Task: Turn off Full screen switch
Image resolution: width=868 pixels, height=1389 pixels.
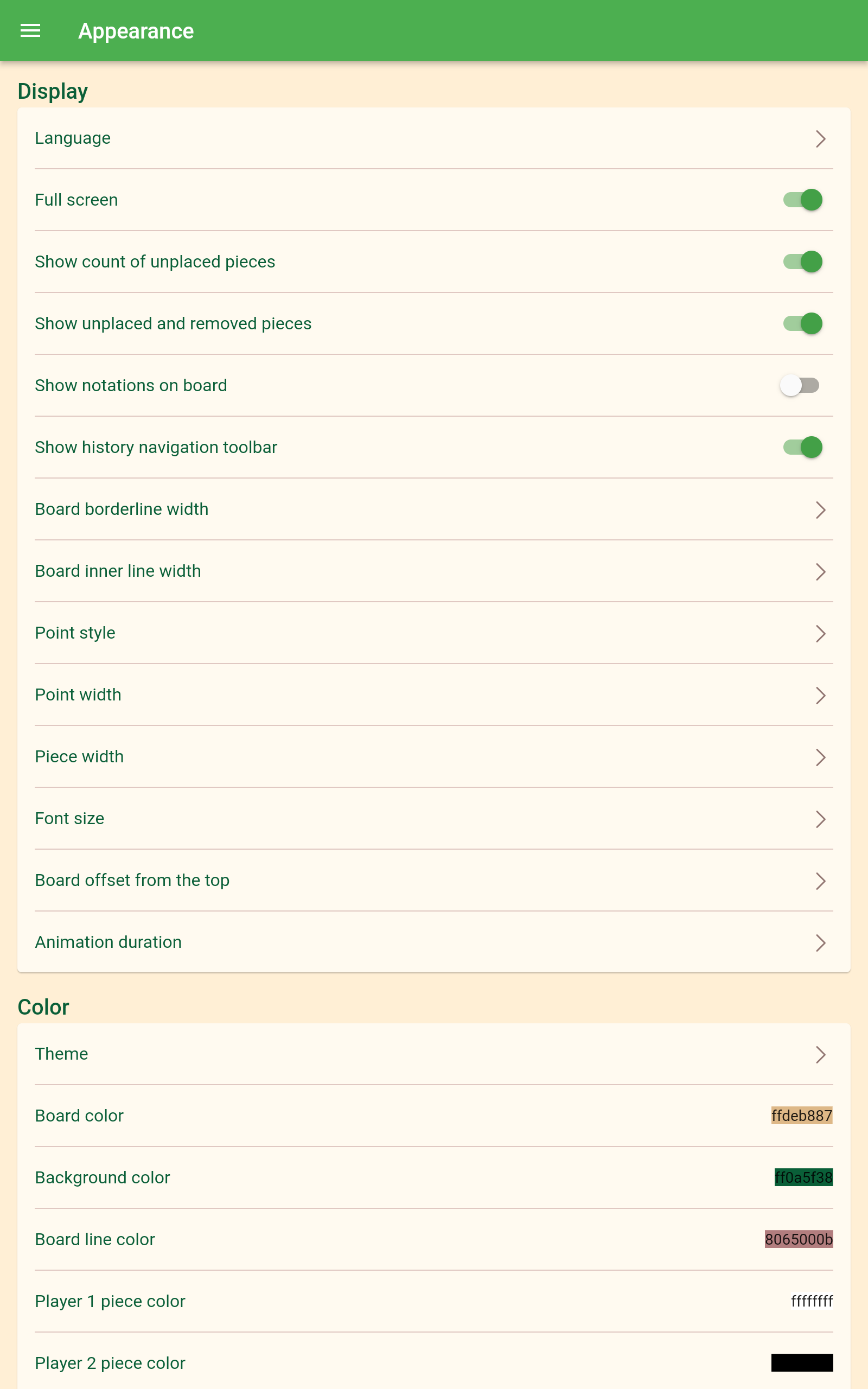Action: [802, 200]
